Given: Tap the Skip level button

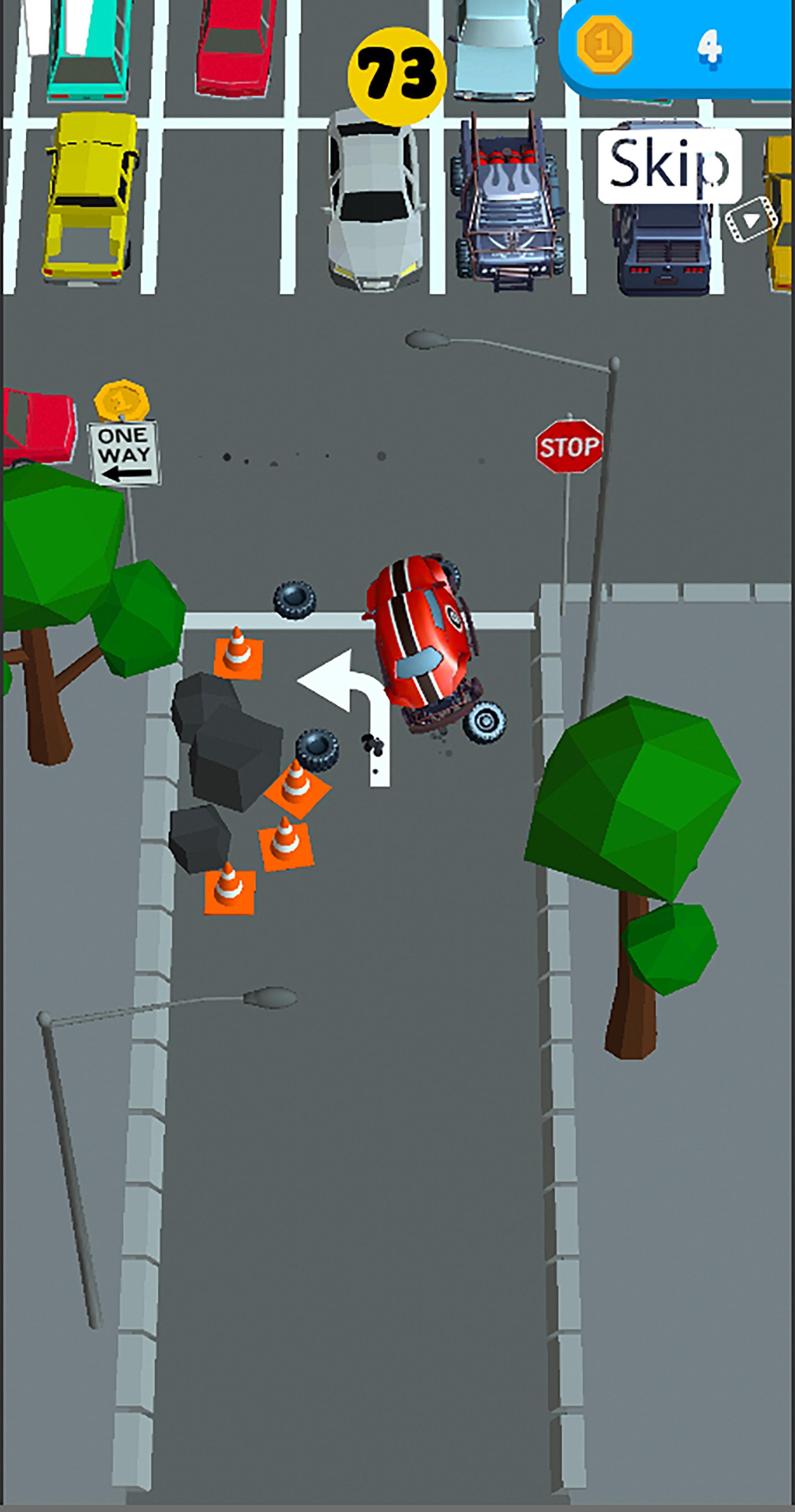Looking at the screenshot, I should click(x=669, y=166).
